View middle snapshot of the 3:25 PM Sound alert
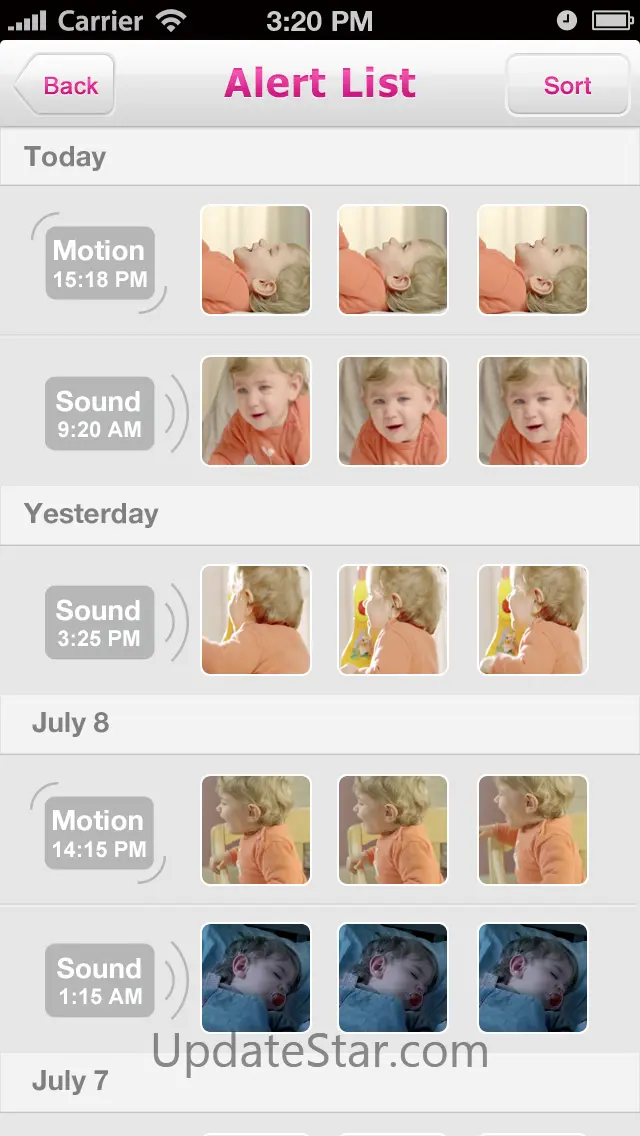Viewport: 640px width, 1136px height. (393, 620)
